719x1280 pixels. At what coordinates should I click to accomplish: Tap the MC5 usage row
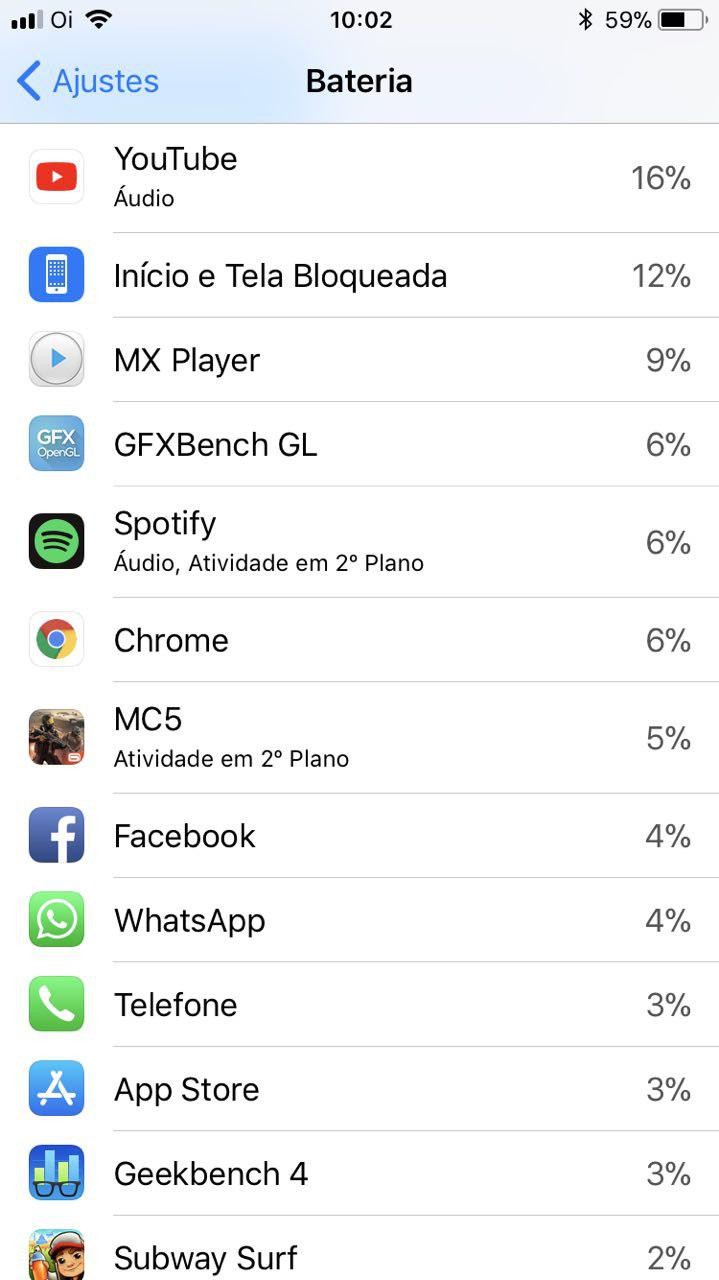click(x=359, y=737)
